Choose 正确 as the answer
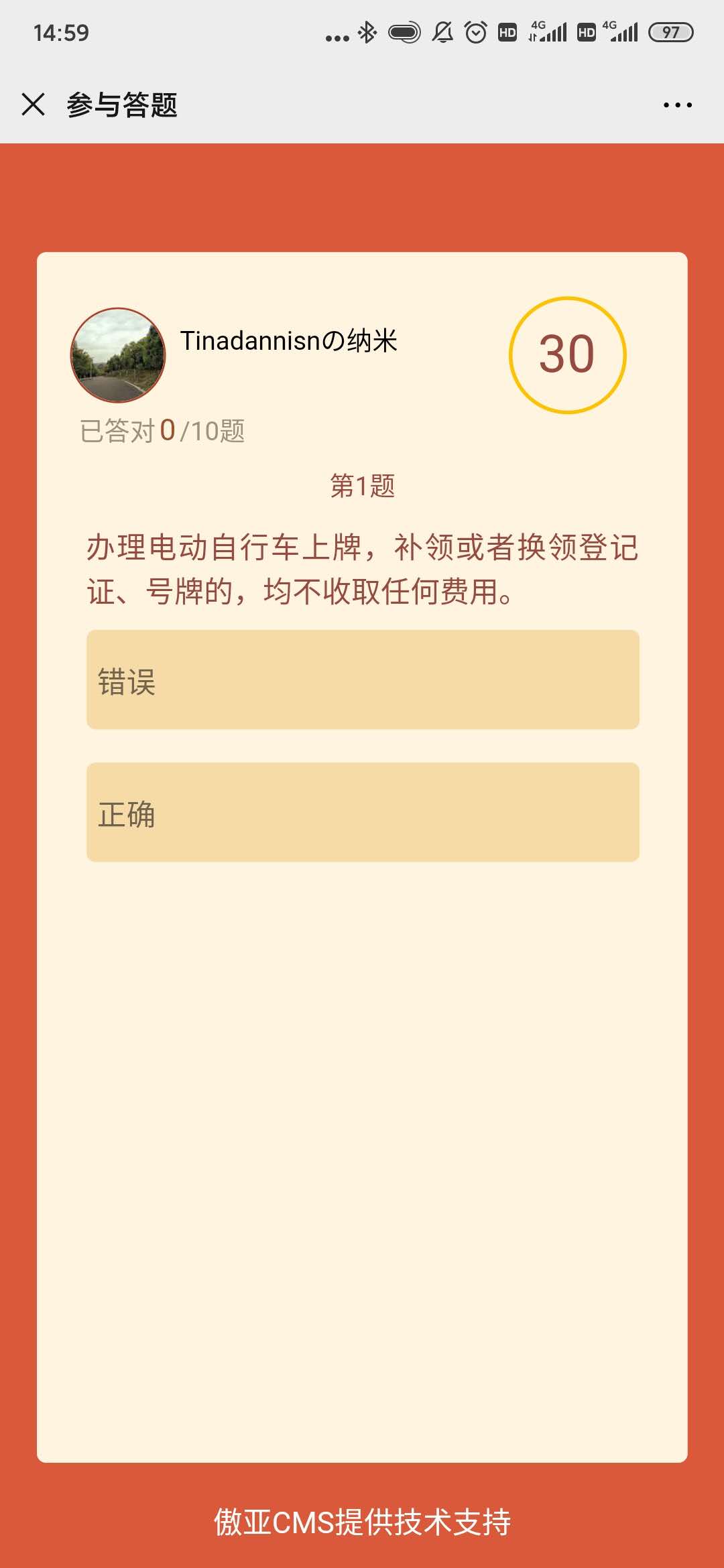724x1568 pixels. [363, 812]
